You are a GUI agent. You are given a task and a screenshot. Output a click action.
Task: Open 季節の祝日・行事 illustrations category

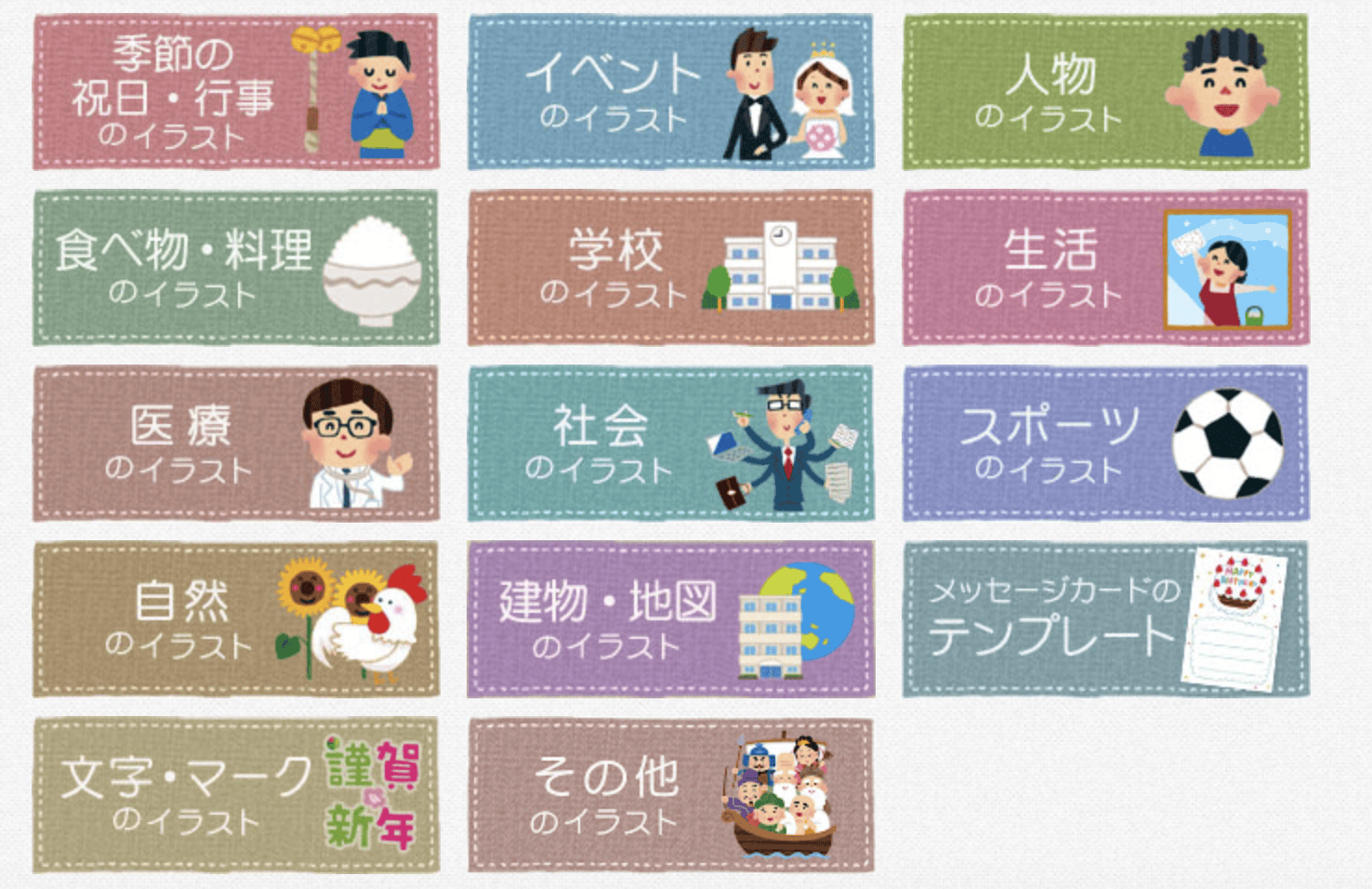click(x=235, y=92)
